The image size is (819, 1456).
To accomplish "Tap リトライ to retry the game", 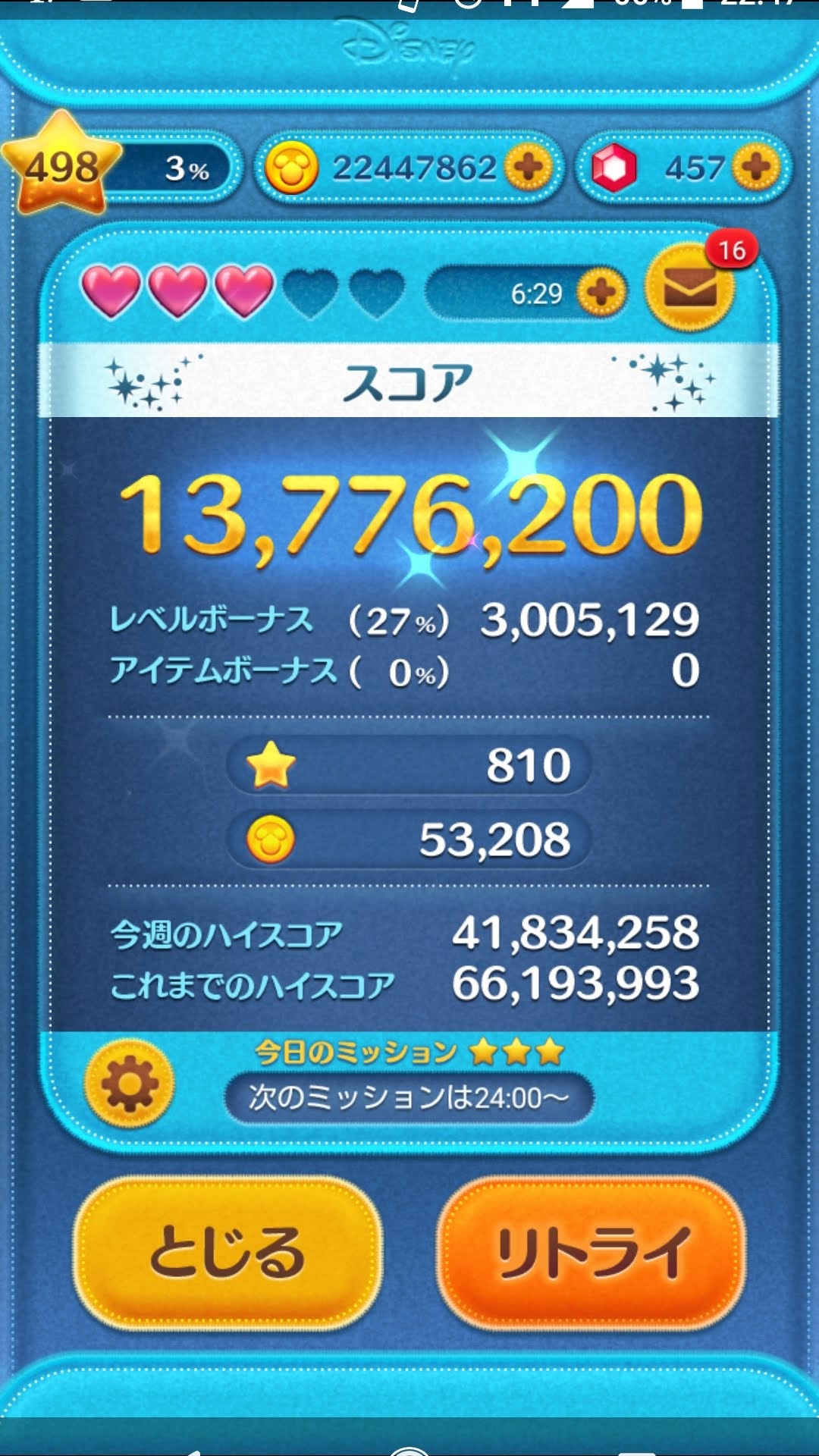I will coord(591,1253).
